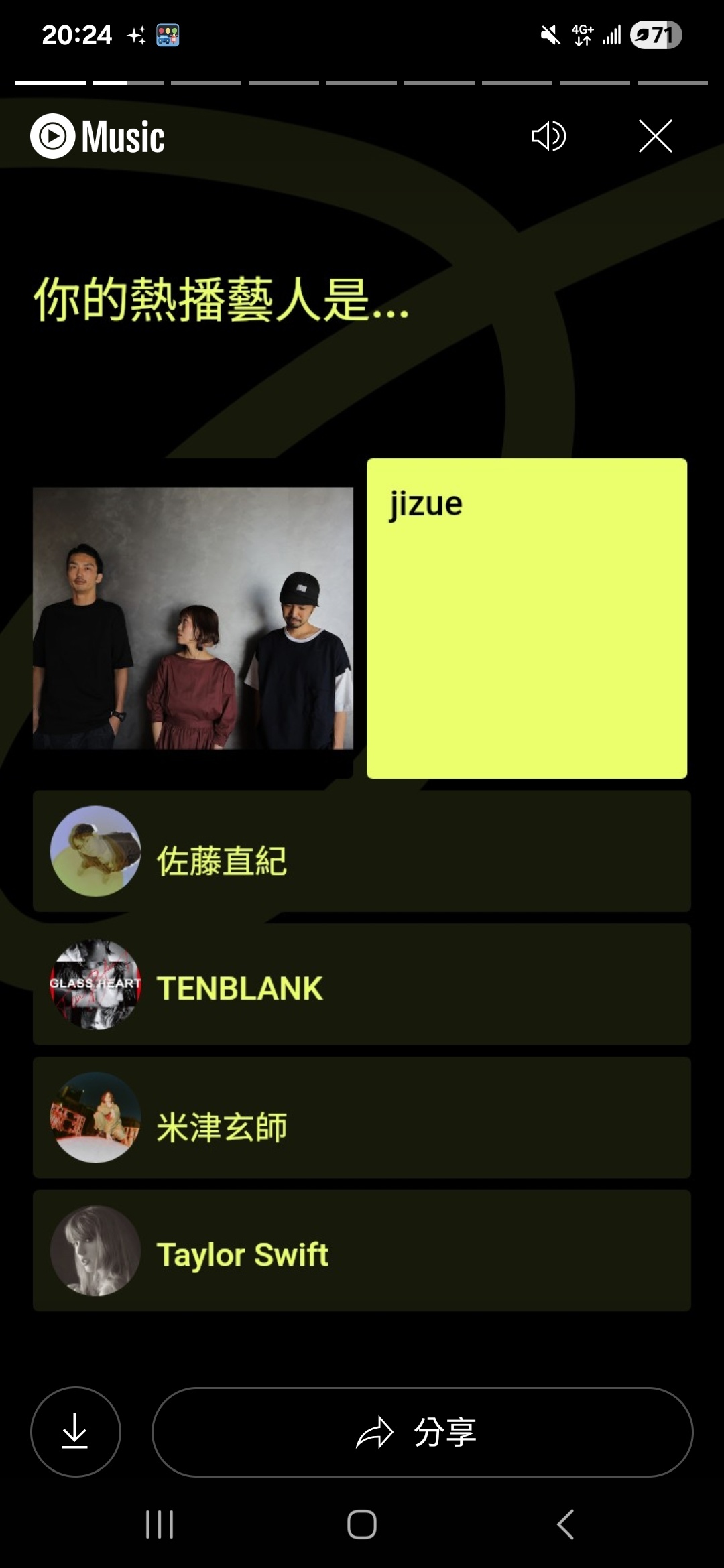This screenshot has width=724, height=1568.
Task: Download this recap card
Action: 75,1431
